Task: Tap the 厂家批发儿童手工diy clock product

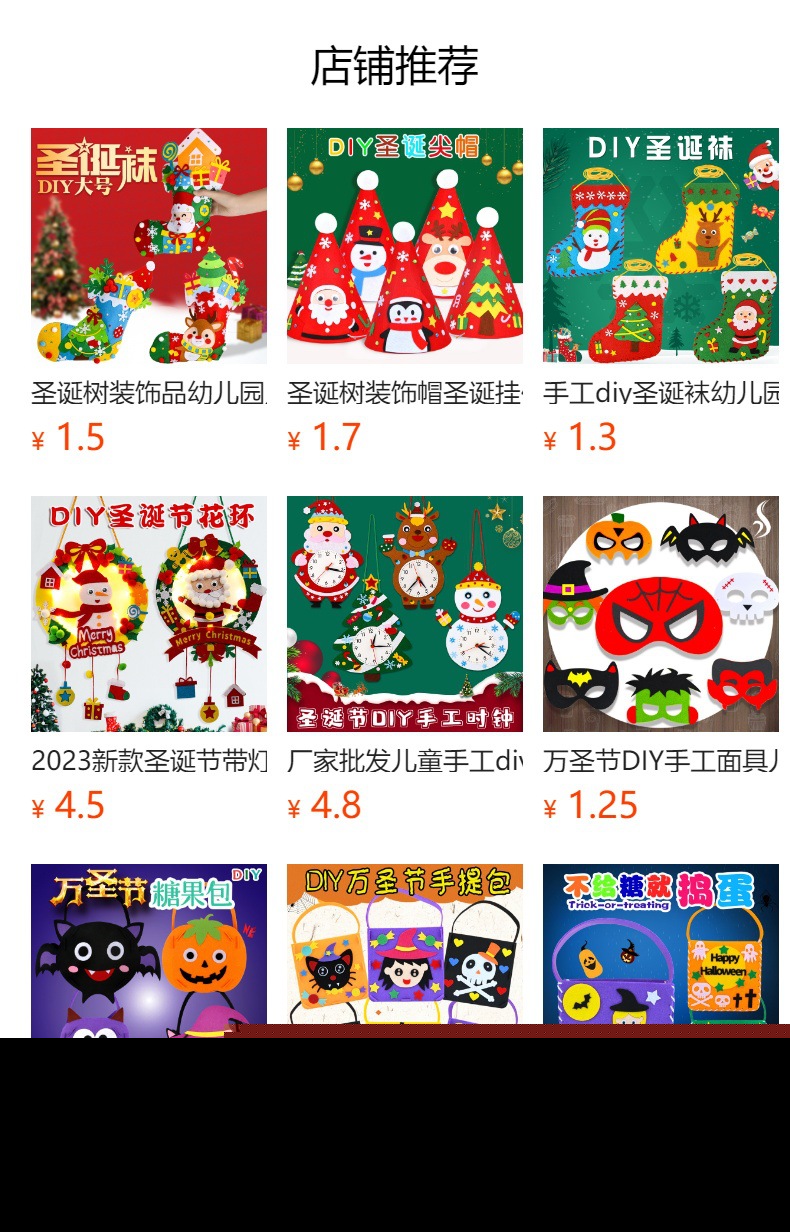Action: click(405, 614)
